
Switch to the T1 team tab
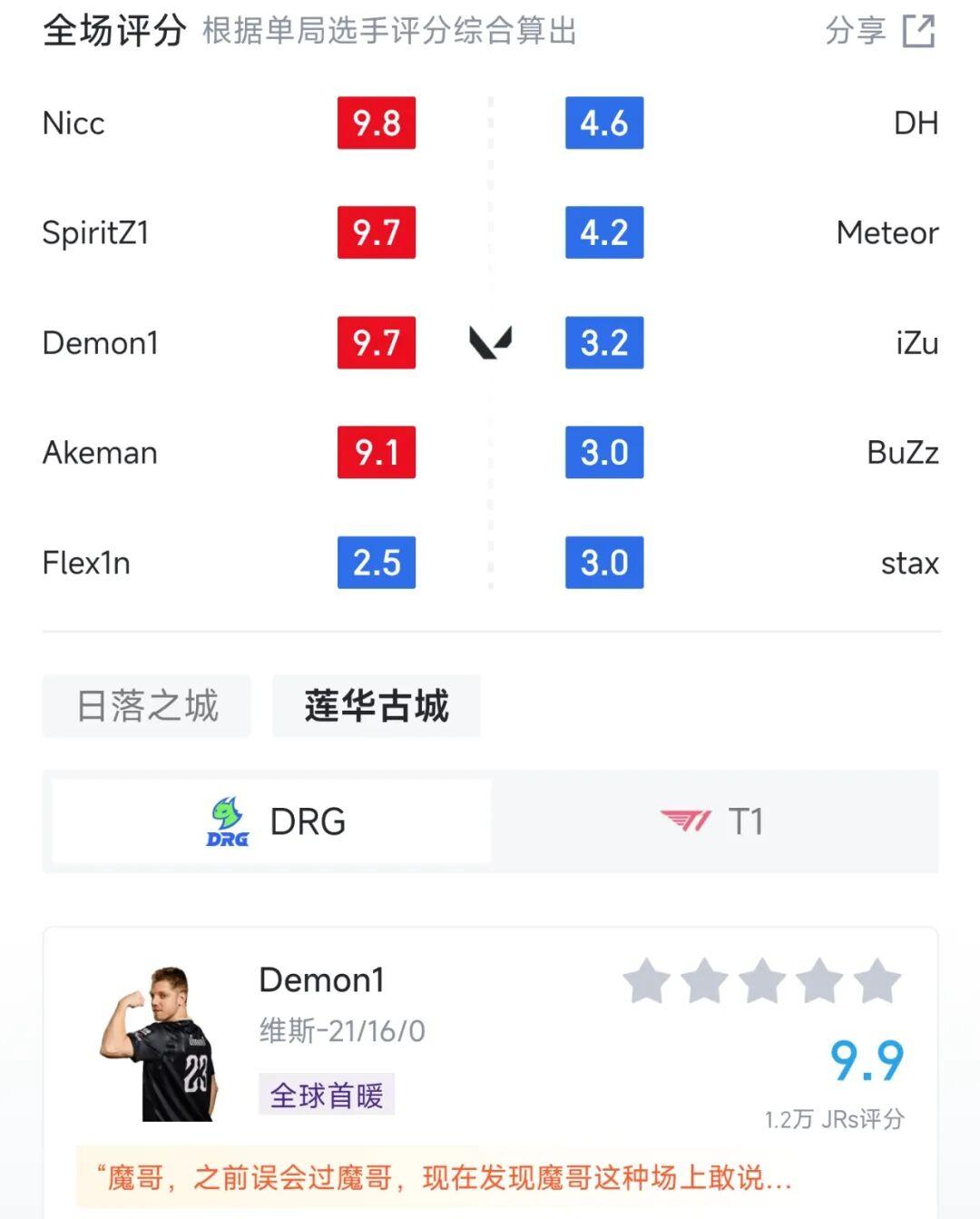pyautogui.click(x=713, y=821)
